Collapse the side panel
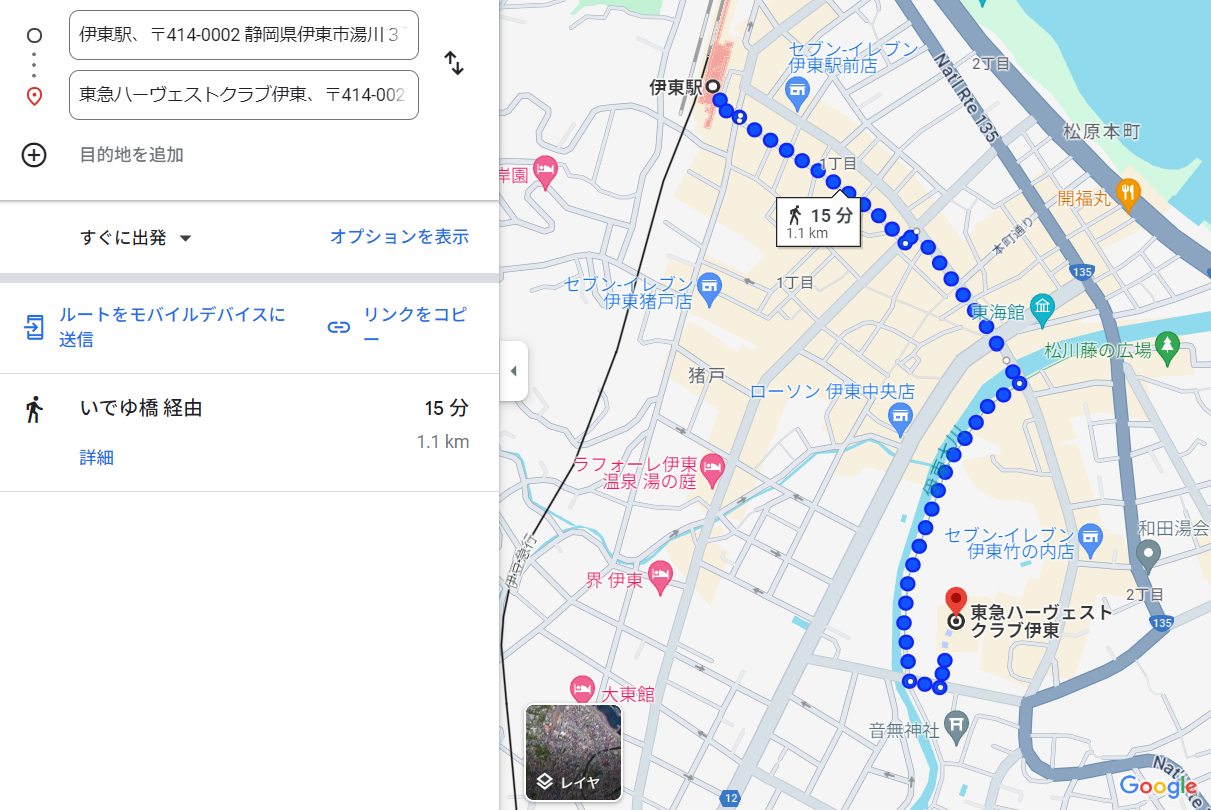 (x=513, y=371)
